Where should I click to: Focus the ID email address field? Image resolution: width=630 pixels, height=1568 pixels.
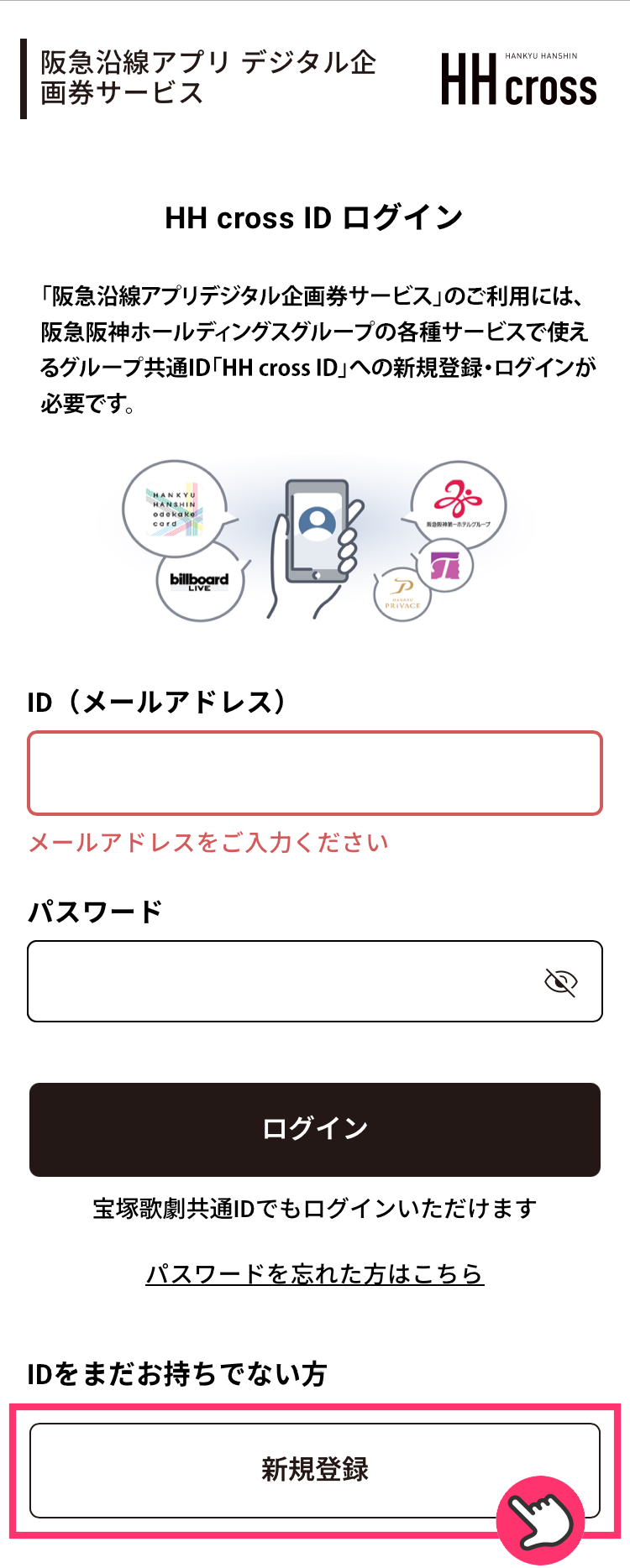pos(315,773)
